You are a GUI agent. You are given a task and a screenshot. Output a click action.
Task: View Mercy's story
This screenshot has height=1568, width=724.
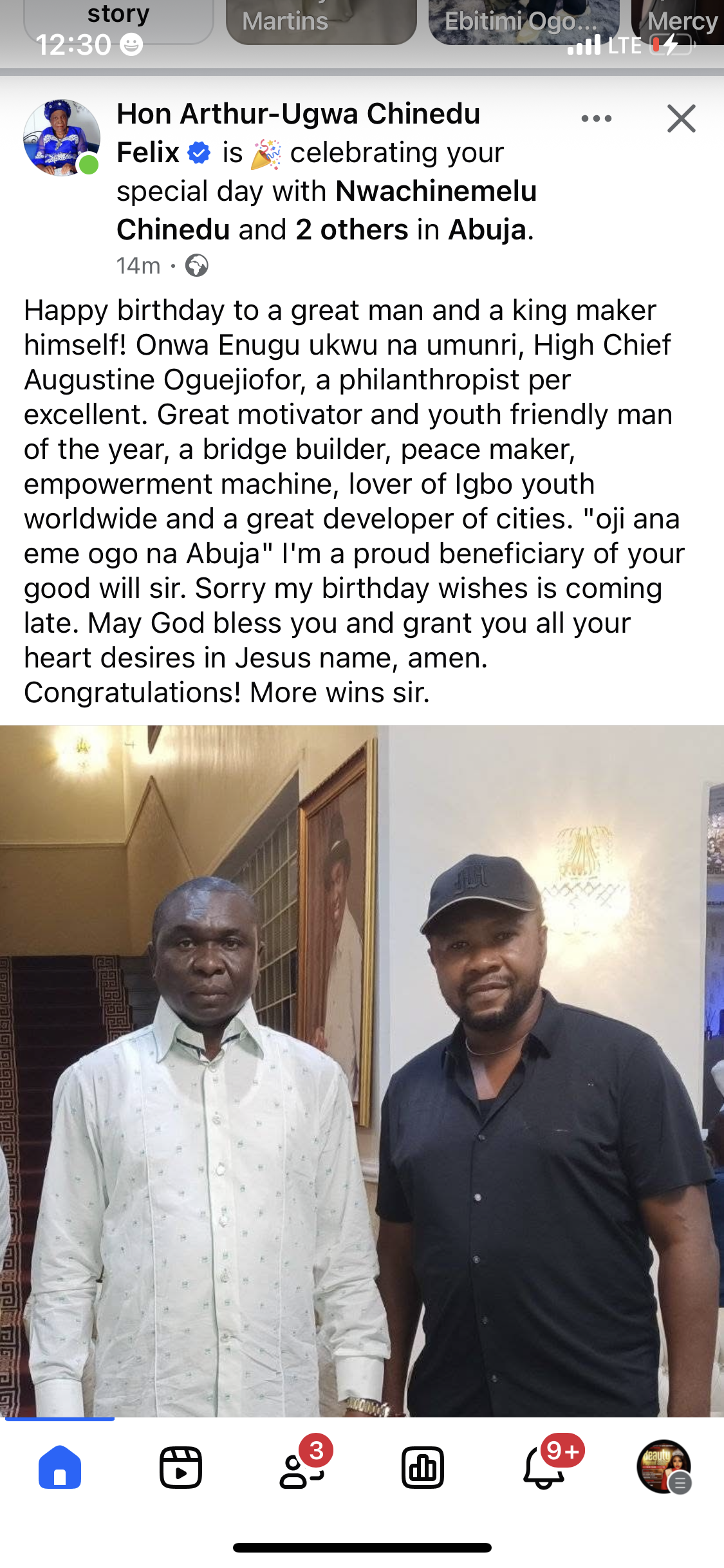coord(679,23)
